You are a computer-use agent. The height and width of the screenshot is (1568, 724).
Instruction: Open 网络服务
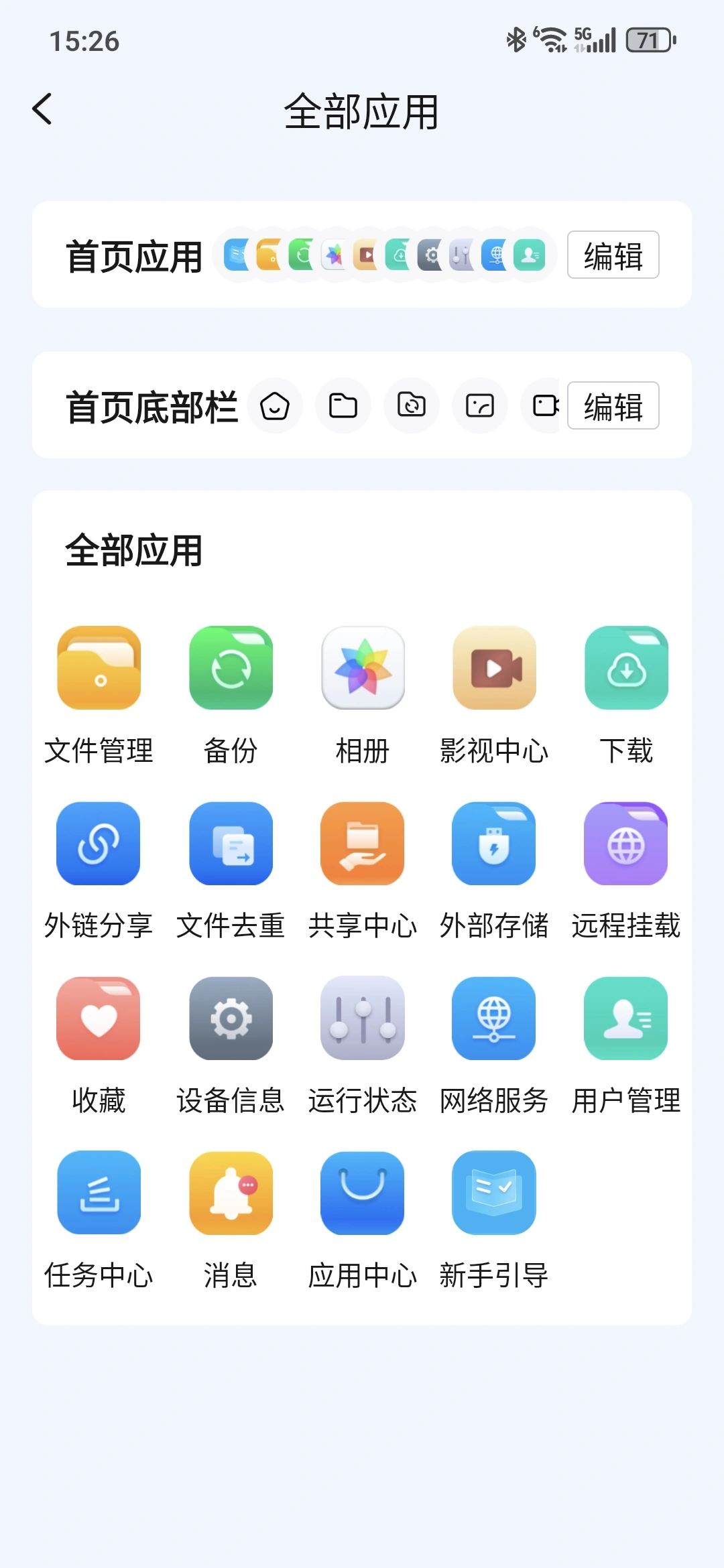coord(495,1019)
